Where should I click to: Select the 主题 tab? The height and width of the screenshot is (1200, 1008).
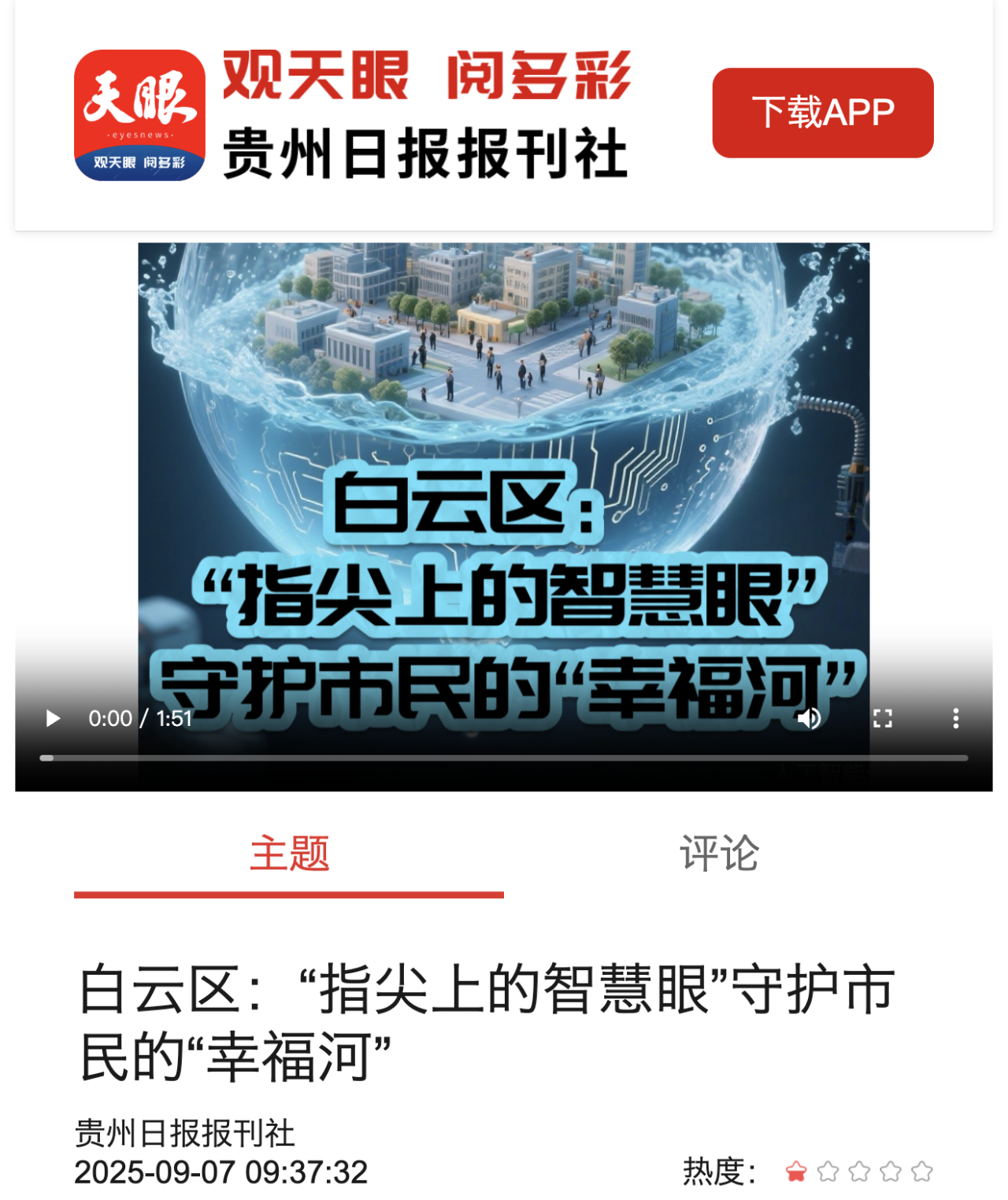(x=289, y=854)
